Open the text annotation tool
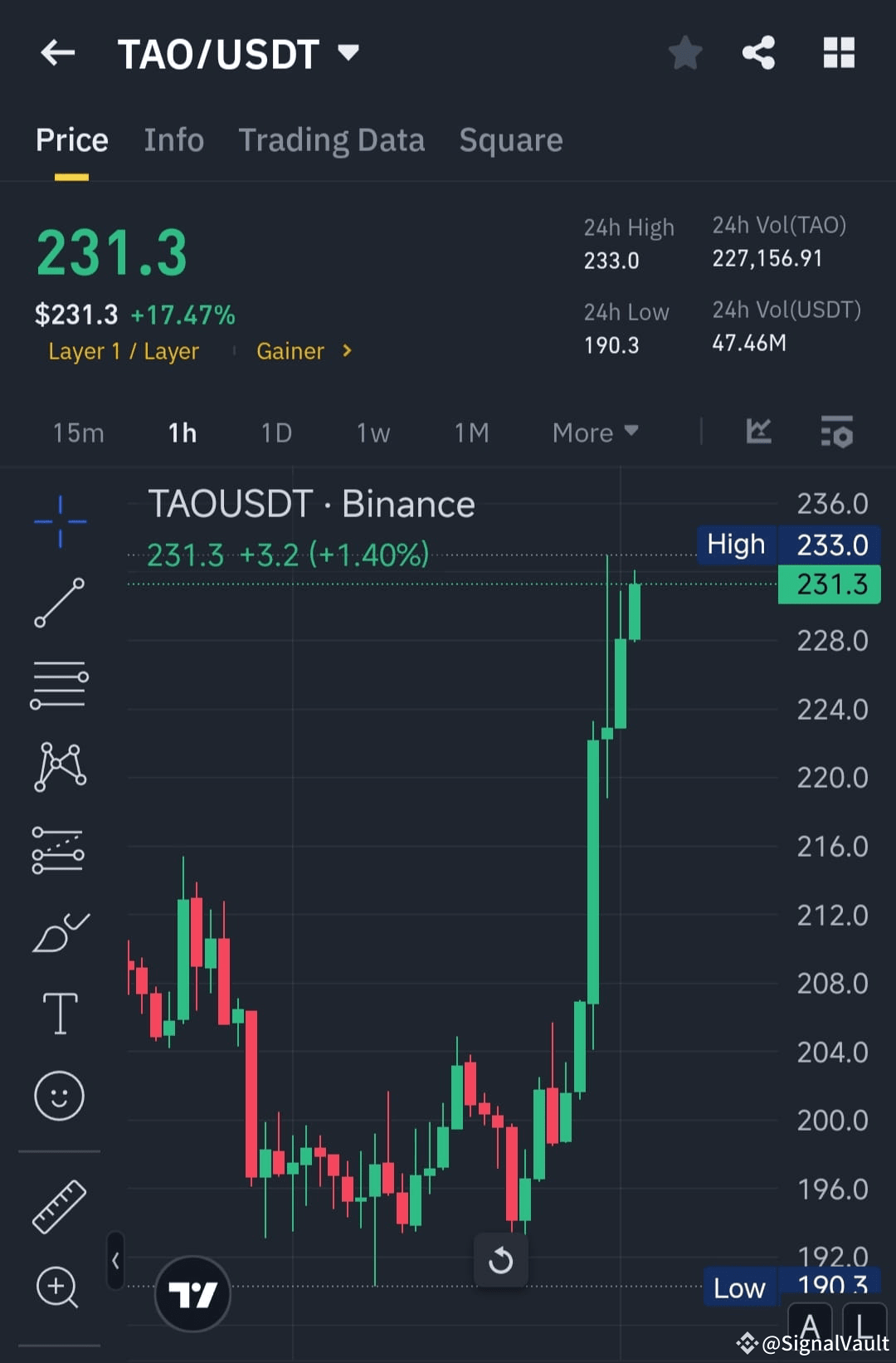The height and width of the screenshot is (1363, 896). (60, 1013)
